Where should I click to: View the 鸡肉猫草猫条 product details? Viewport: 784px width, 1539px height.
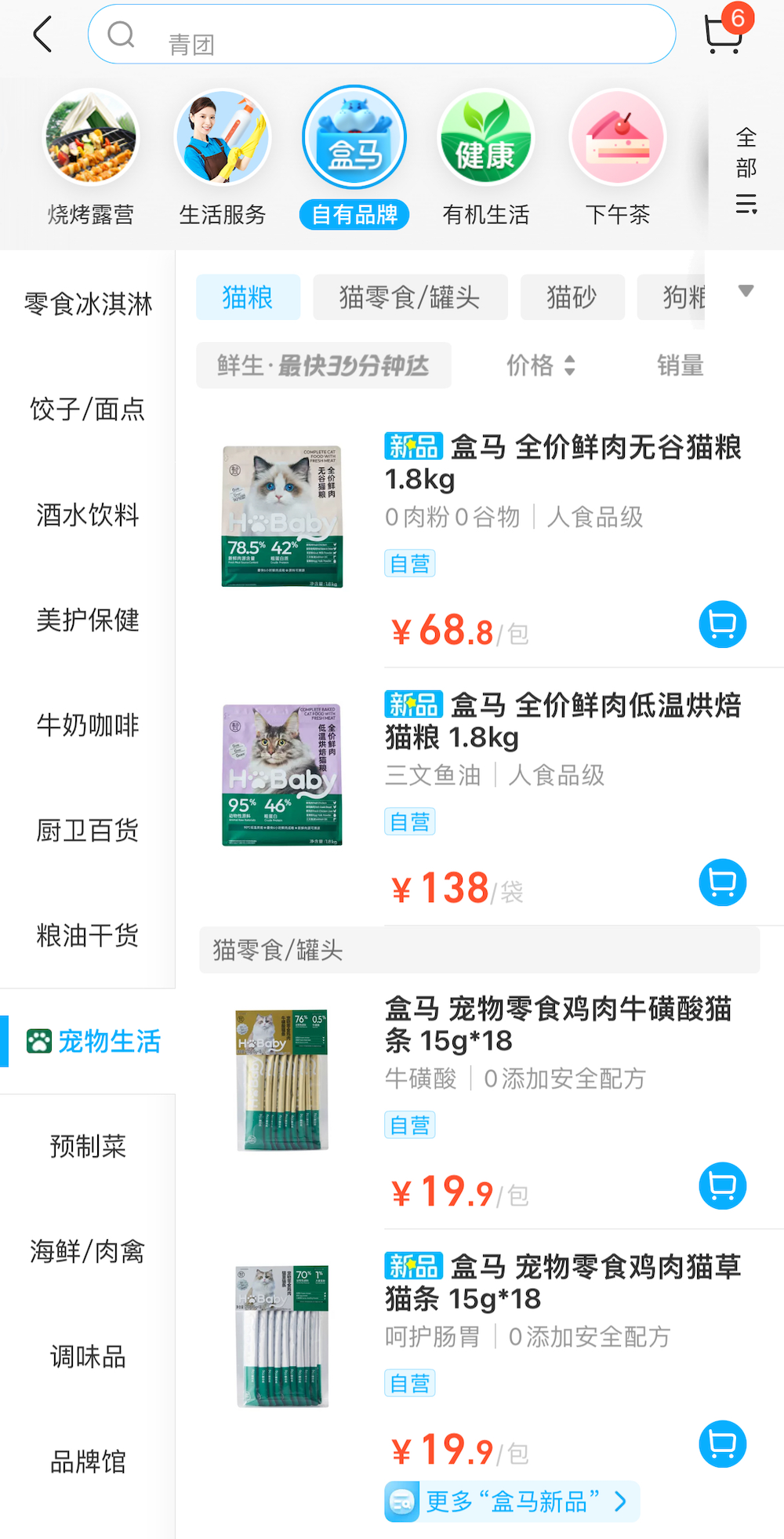[x=562, y=1282]
